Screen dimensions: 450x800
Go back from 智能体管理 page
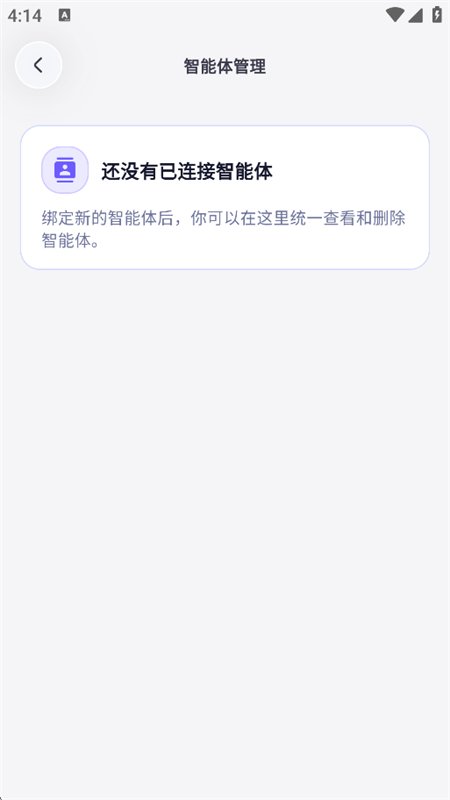tap(38, 65)
